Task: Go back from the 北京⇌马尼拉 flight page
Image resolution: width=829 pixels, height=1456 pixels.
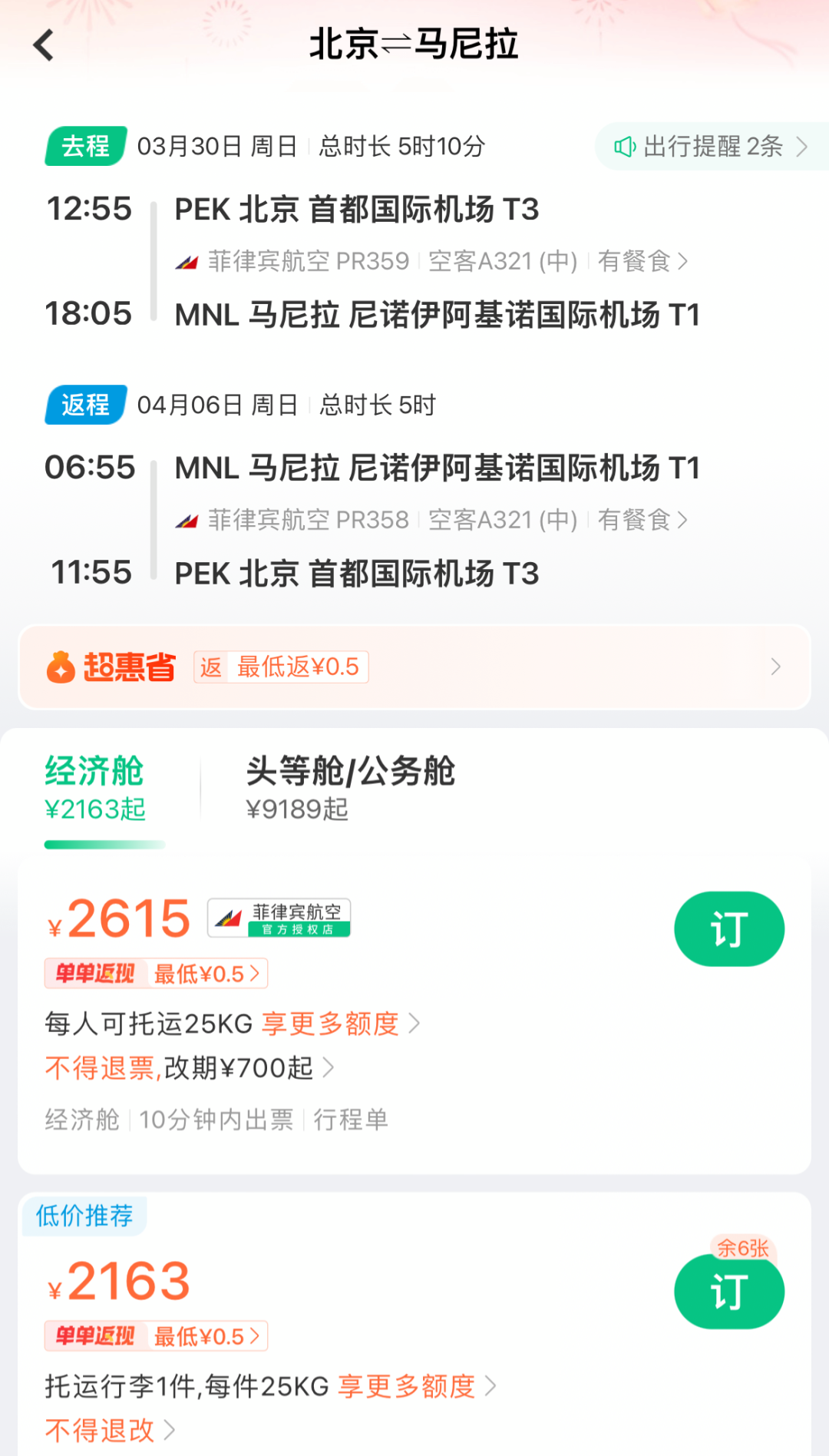Action: (45, 45)
